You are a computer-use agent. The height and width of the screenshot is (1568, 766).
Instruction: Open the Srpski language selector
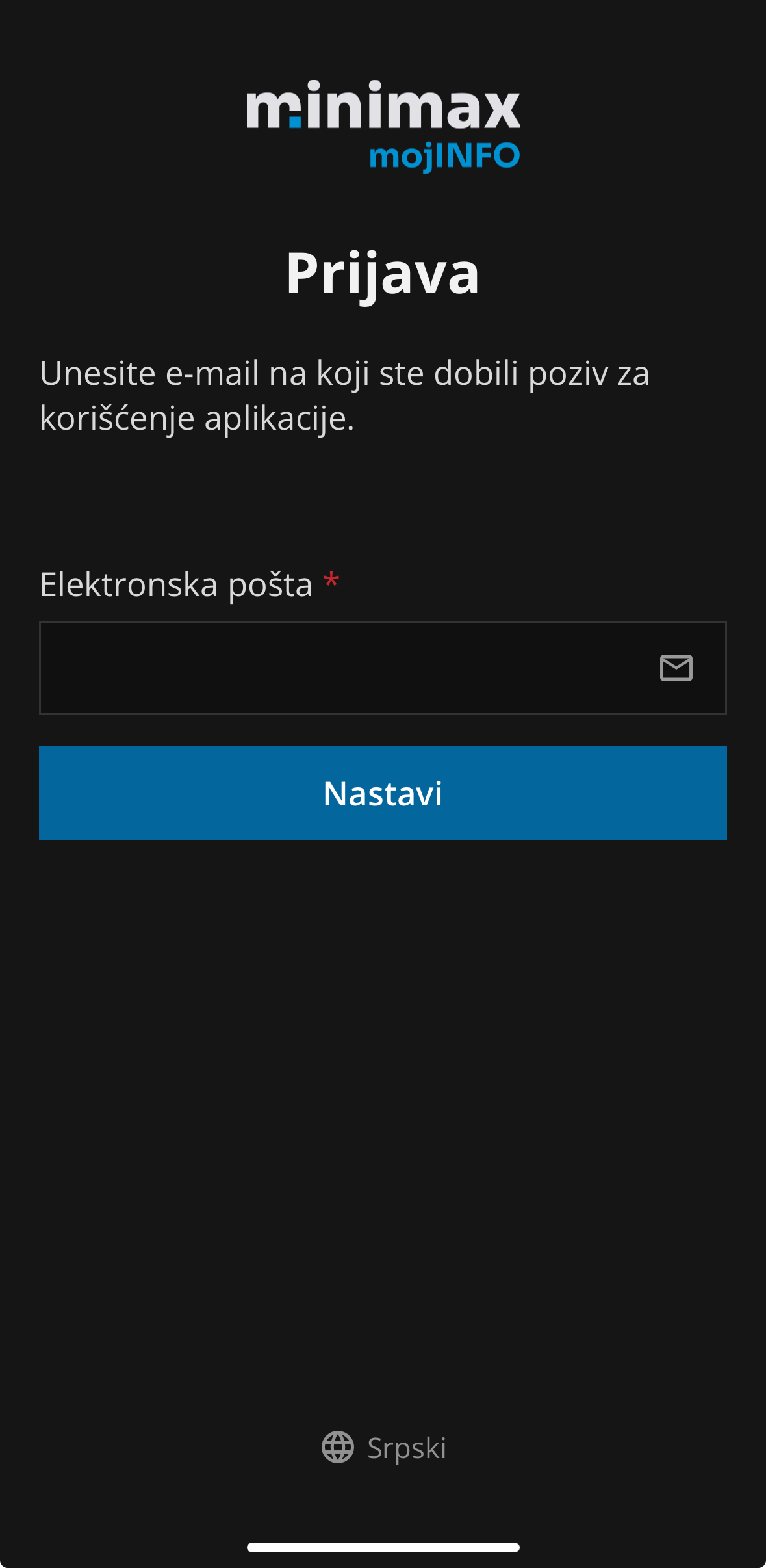[384, 1448]
